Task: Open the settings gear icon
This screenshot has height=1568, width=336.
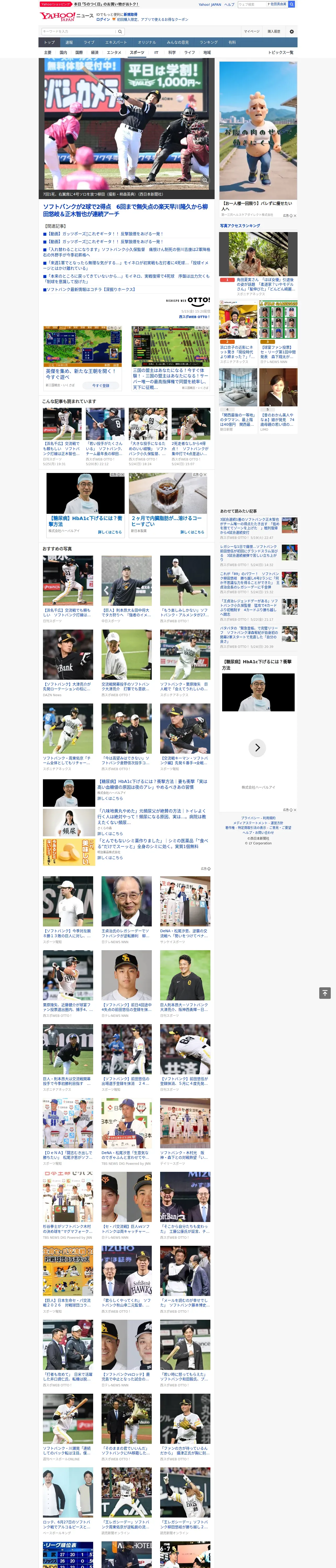Action: (292, 31)
